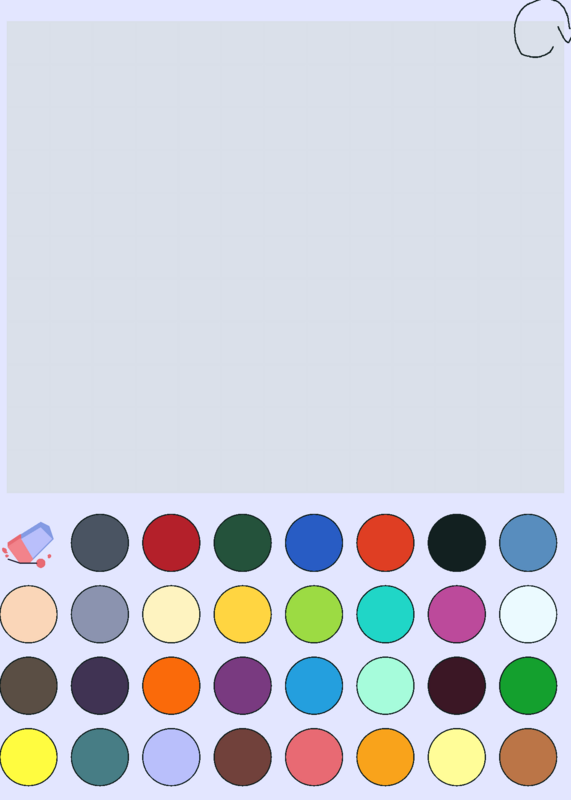Select the vivid green swatch

(528, 686)
